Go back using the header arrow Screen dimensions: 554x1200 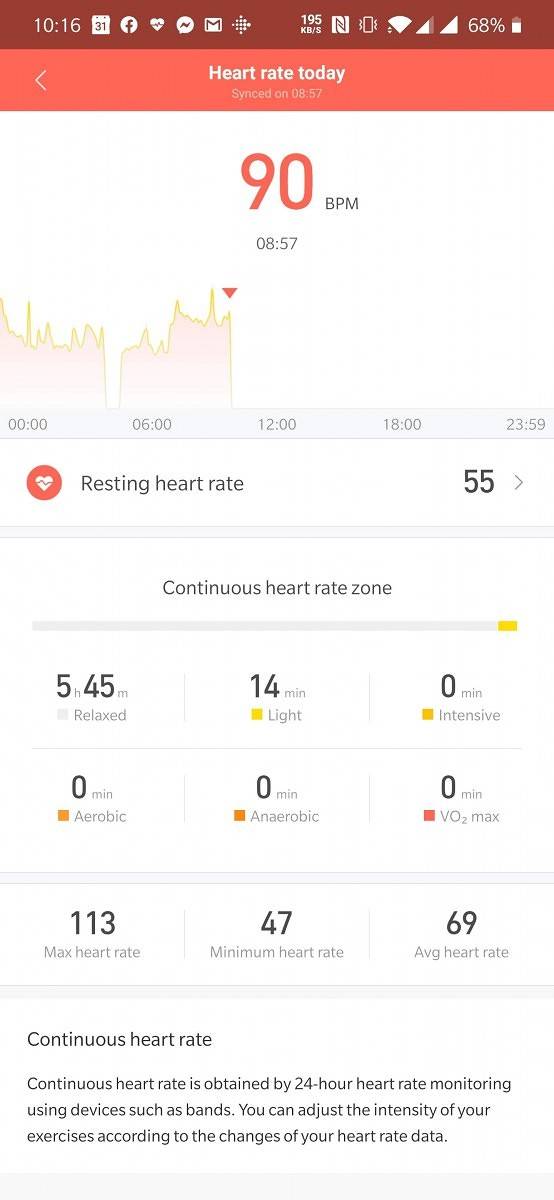[41, 81]
